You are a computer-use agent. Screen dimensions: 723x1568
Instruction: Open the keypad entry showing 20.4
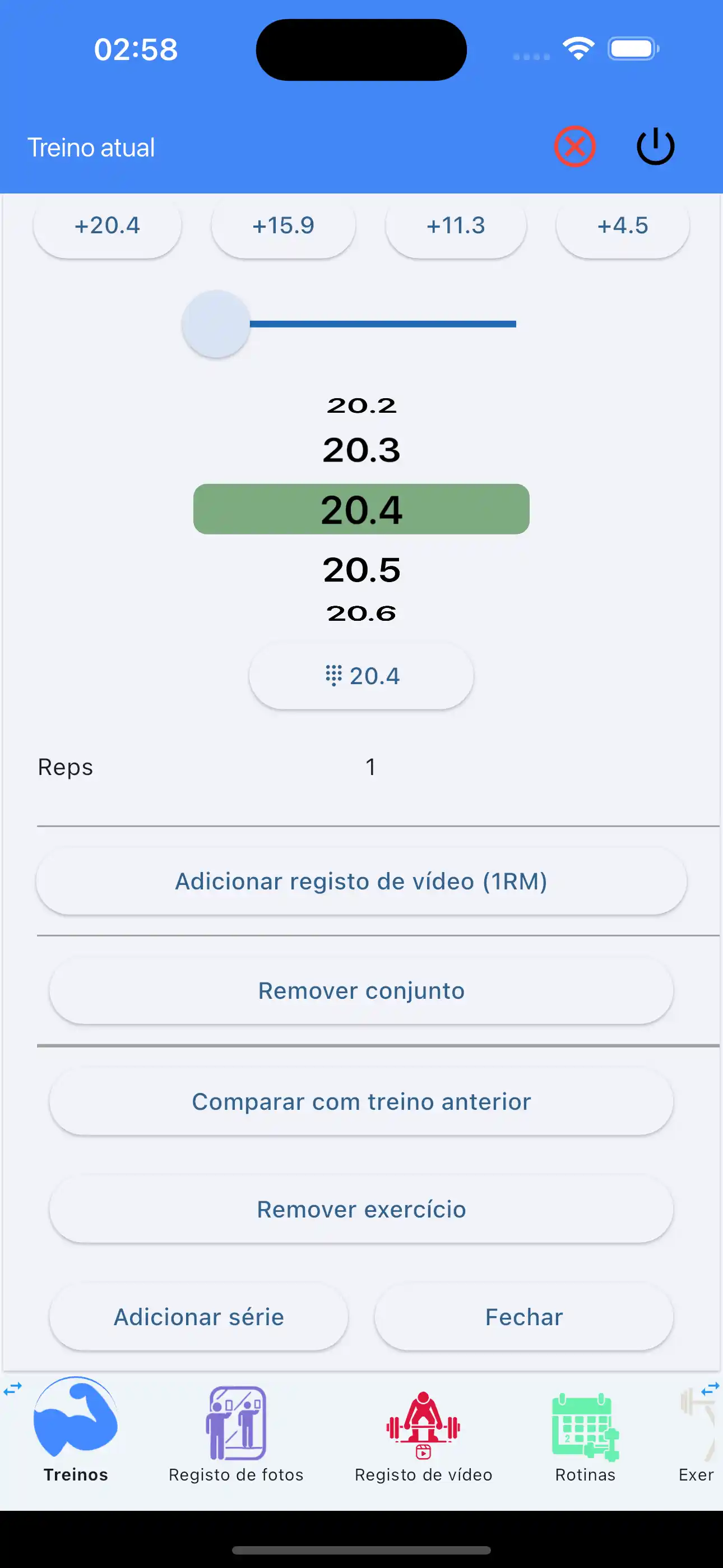coord(360,675)
